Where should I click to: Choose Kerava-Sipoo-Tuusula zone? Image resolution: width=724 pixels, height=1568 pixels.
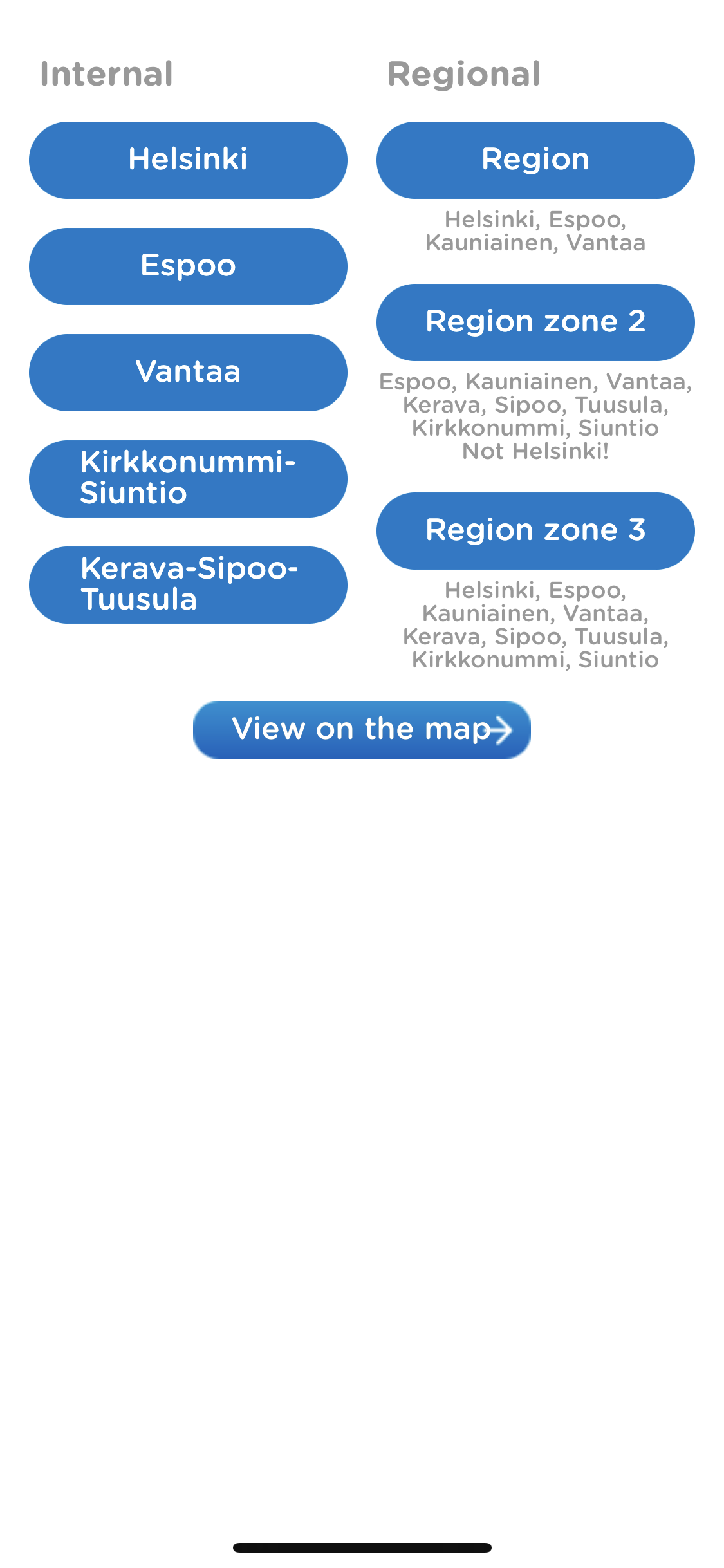[188, 584]
